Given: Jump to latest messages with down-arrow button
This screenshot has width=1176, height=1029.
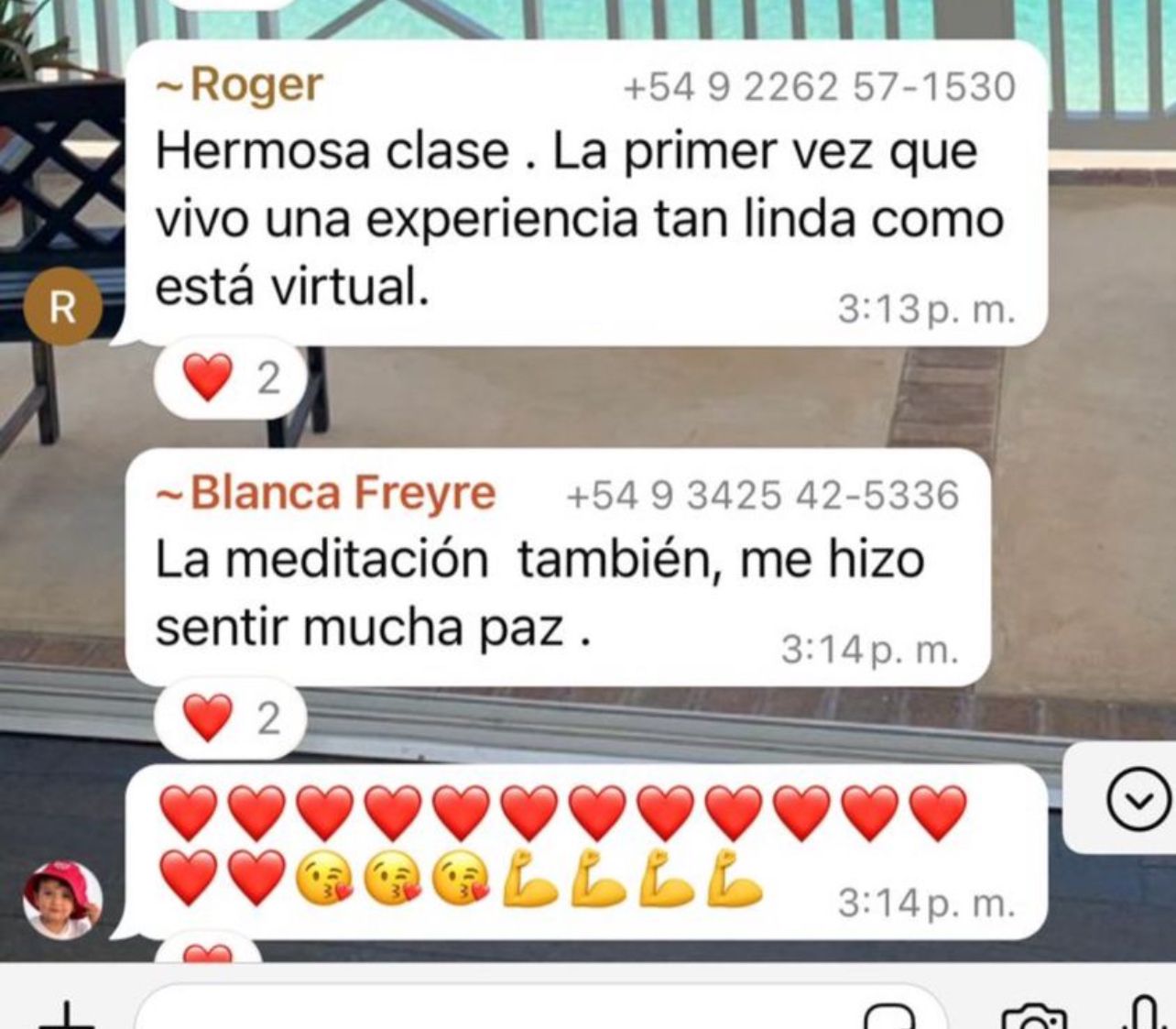Looking at the screenshot, I should click(1138, 800).
